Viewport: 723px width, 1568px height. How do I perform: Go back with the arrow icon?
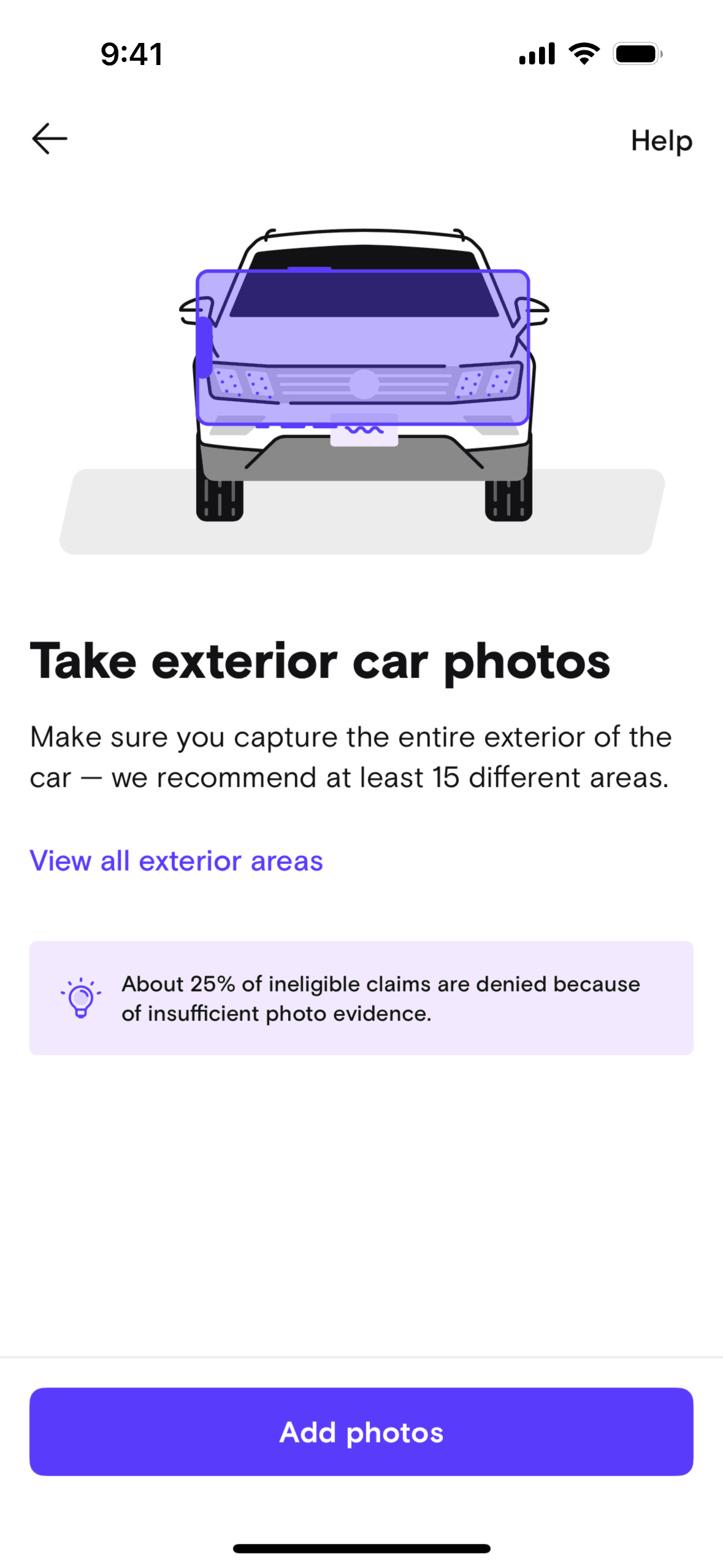pyautogui.click(x=50, y=139)
